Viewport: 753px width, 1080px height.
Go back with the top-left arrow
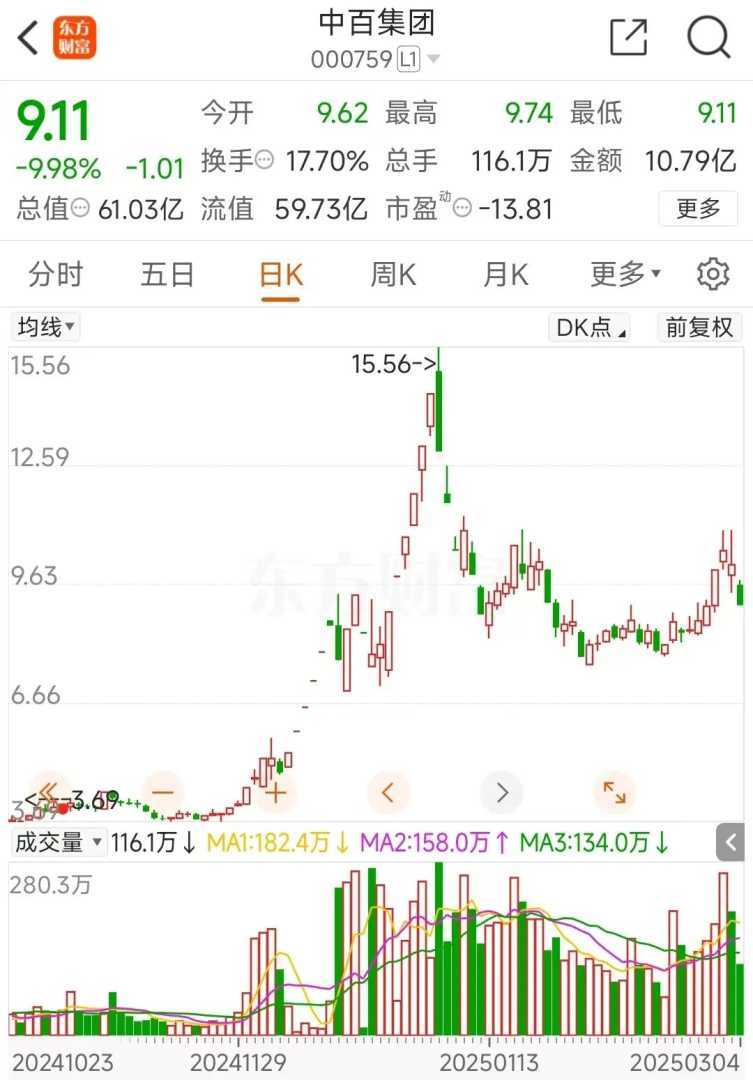pos(28,39)
